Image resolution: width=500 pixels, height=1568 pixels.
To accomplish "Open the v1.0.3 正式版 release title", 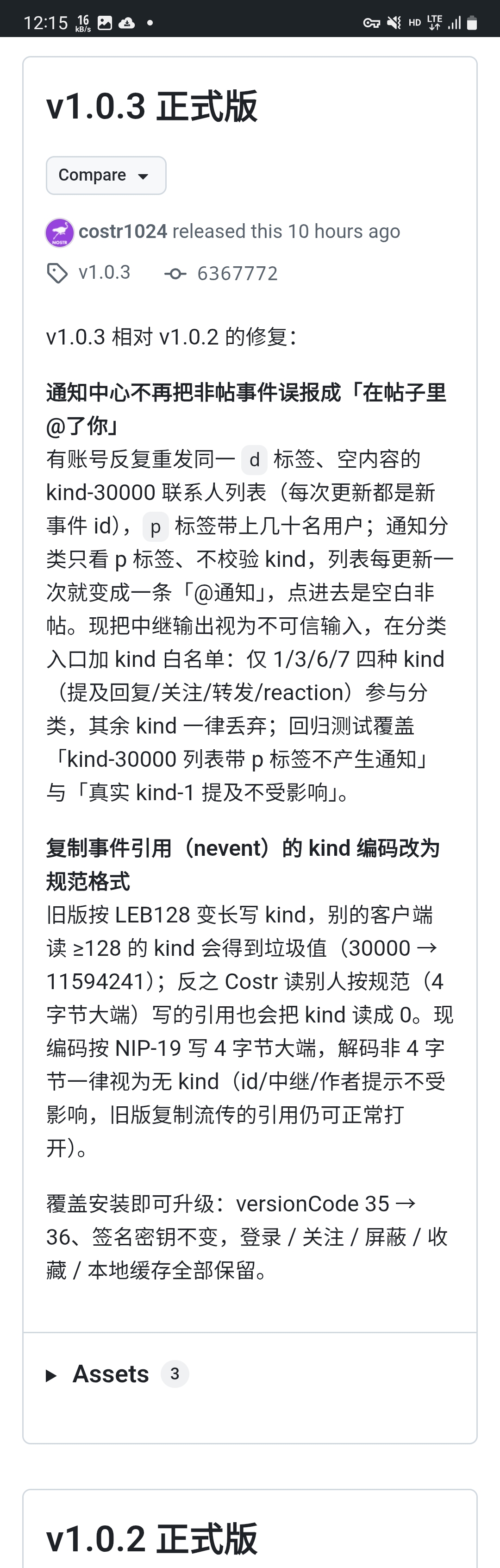I will [x=152, y=107].
